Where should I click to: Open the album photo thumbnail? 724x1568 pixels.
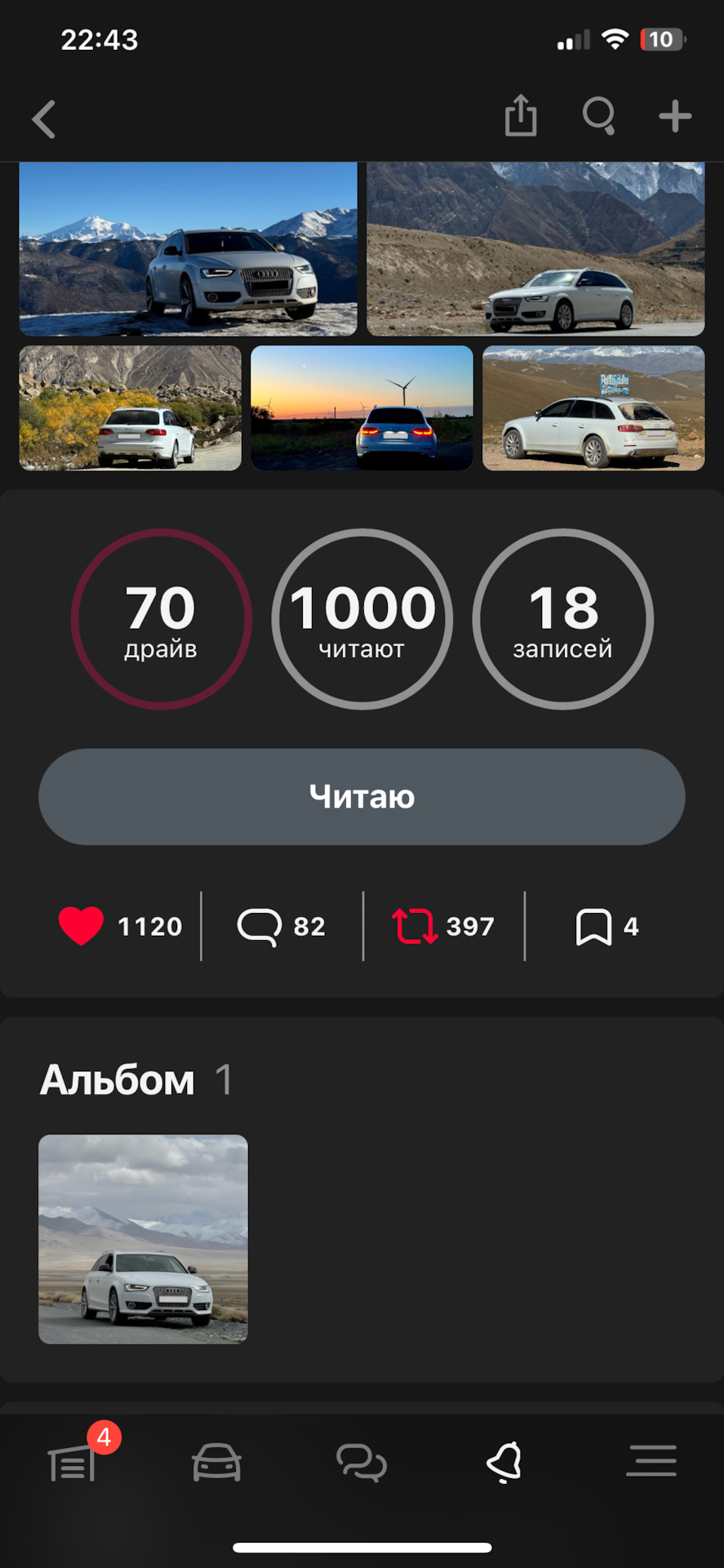(x=143, y=1239)
